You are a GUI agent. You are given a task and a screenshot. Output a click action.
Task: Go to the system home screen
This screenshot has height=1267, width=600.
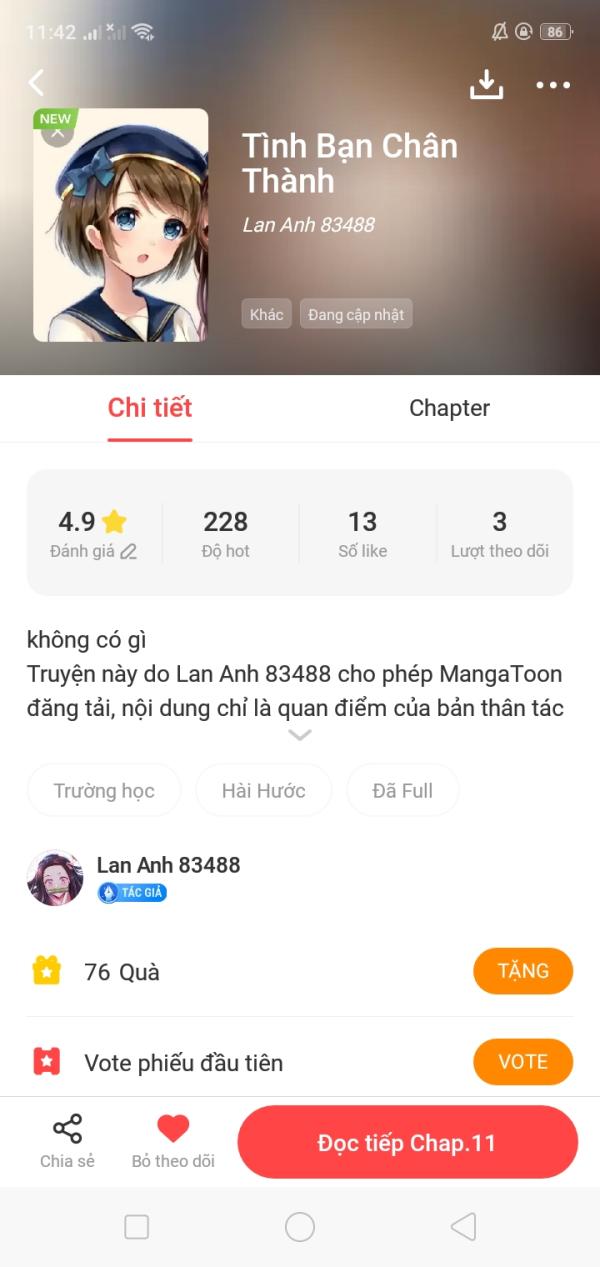click(300, 1227)
